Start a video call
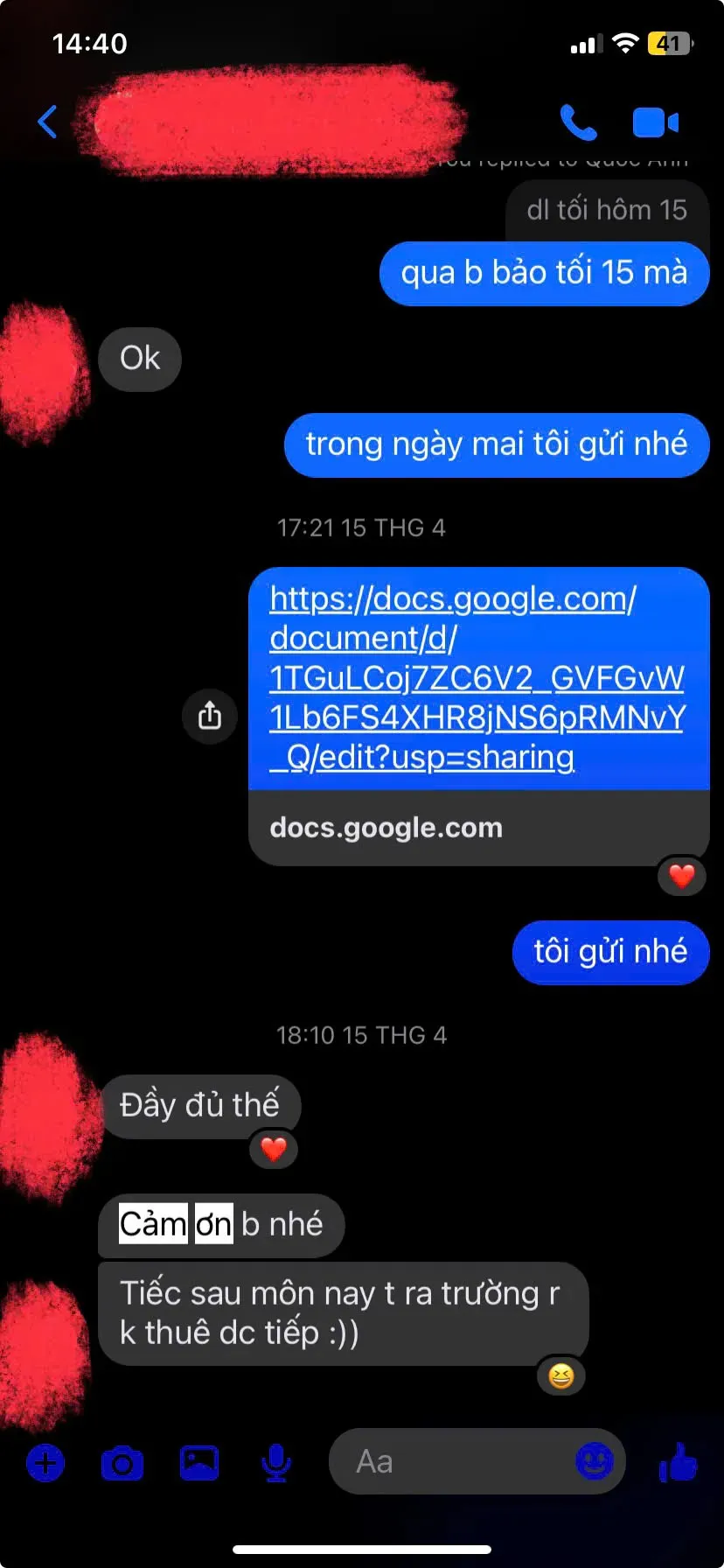The image size is (724, 1568). point(655,122)
